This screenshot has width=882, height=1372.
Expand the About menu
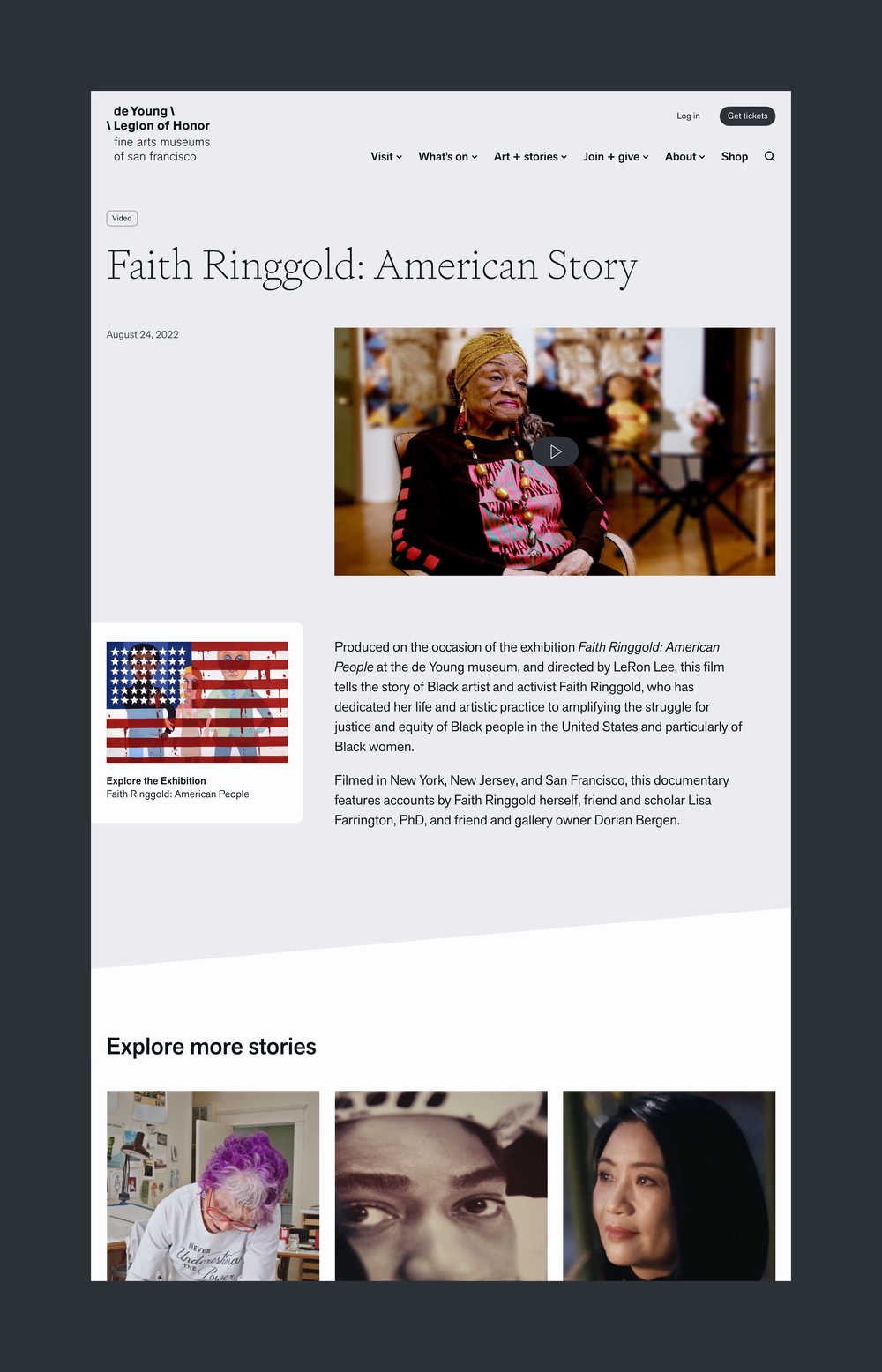(684, 157)
